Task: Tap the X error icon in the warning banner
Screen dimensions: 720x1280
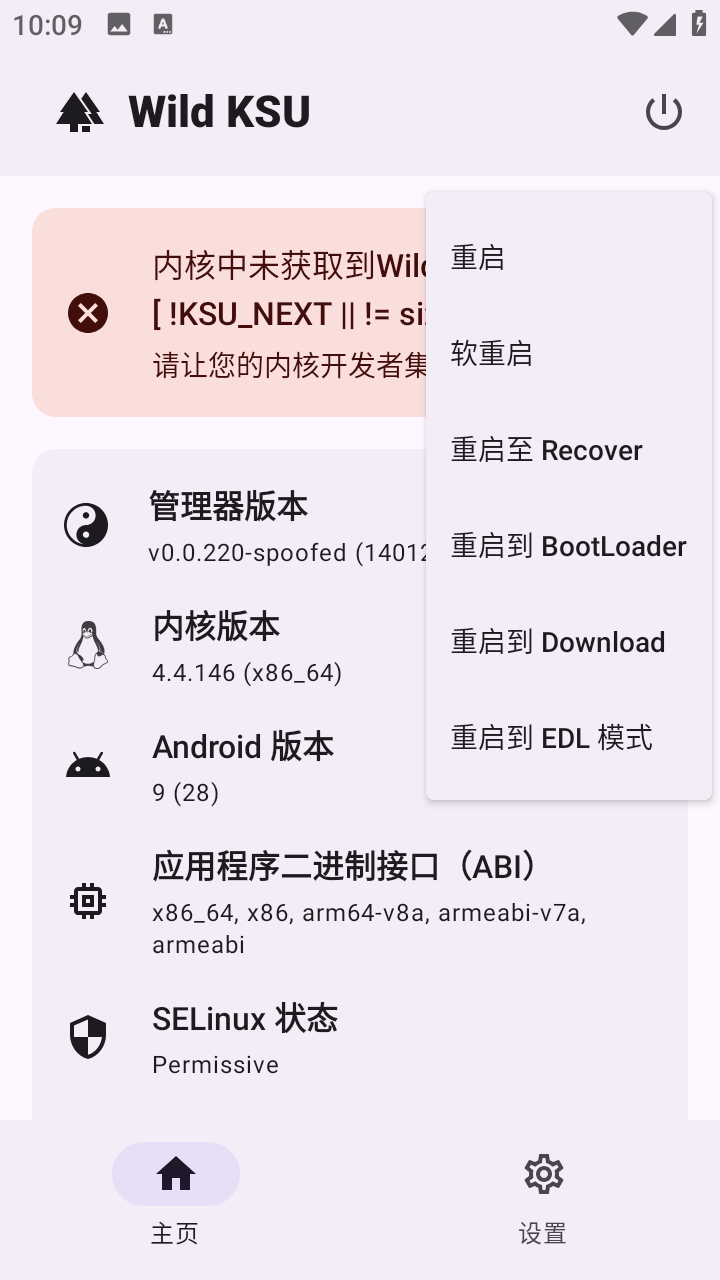Action: 87,313
